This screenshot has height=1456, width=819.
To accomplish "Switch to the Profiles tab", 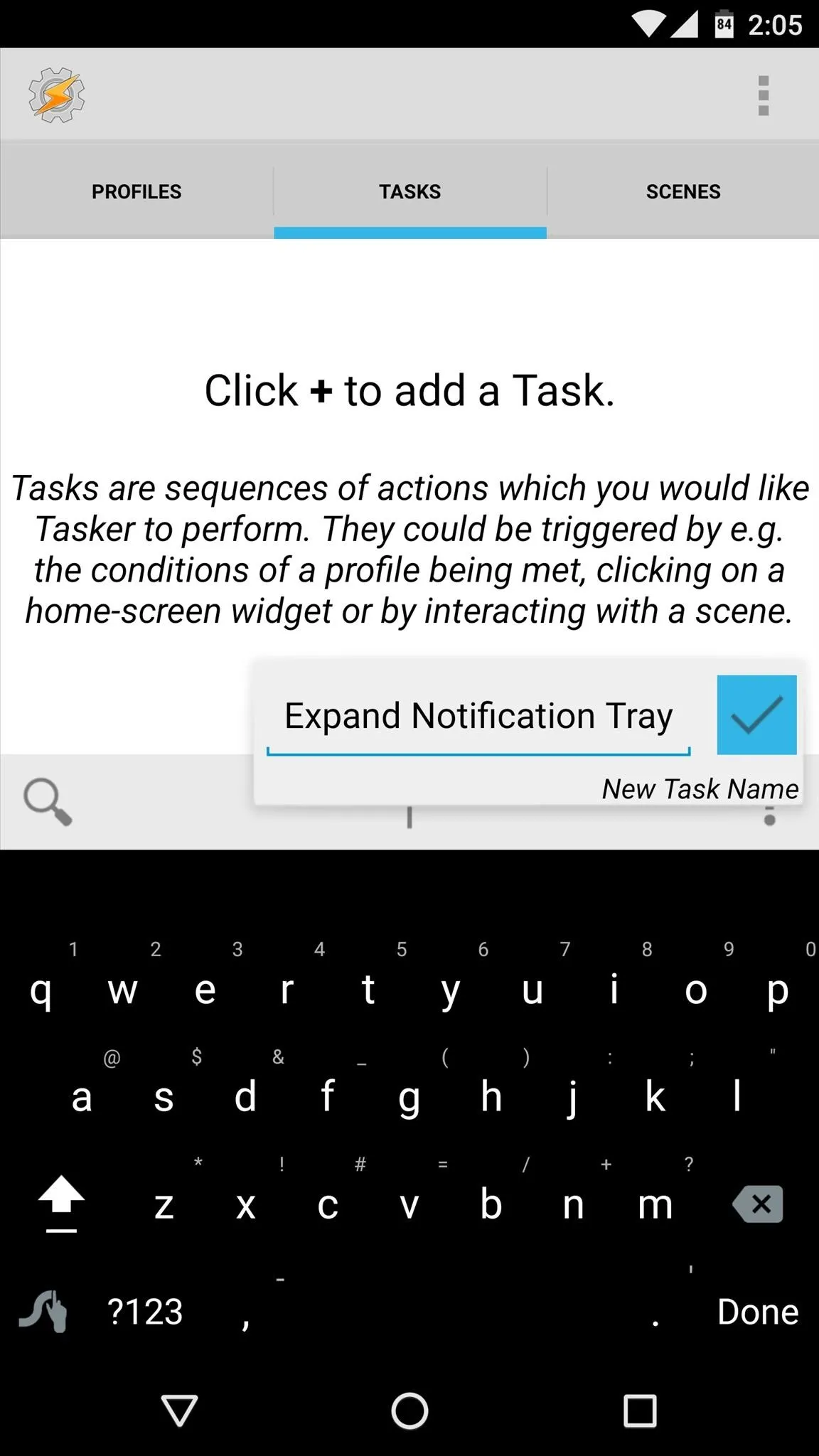I will [x=136, y=191].
